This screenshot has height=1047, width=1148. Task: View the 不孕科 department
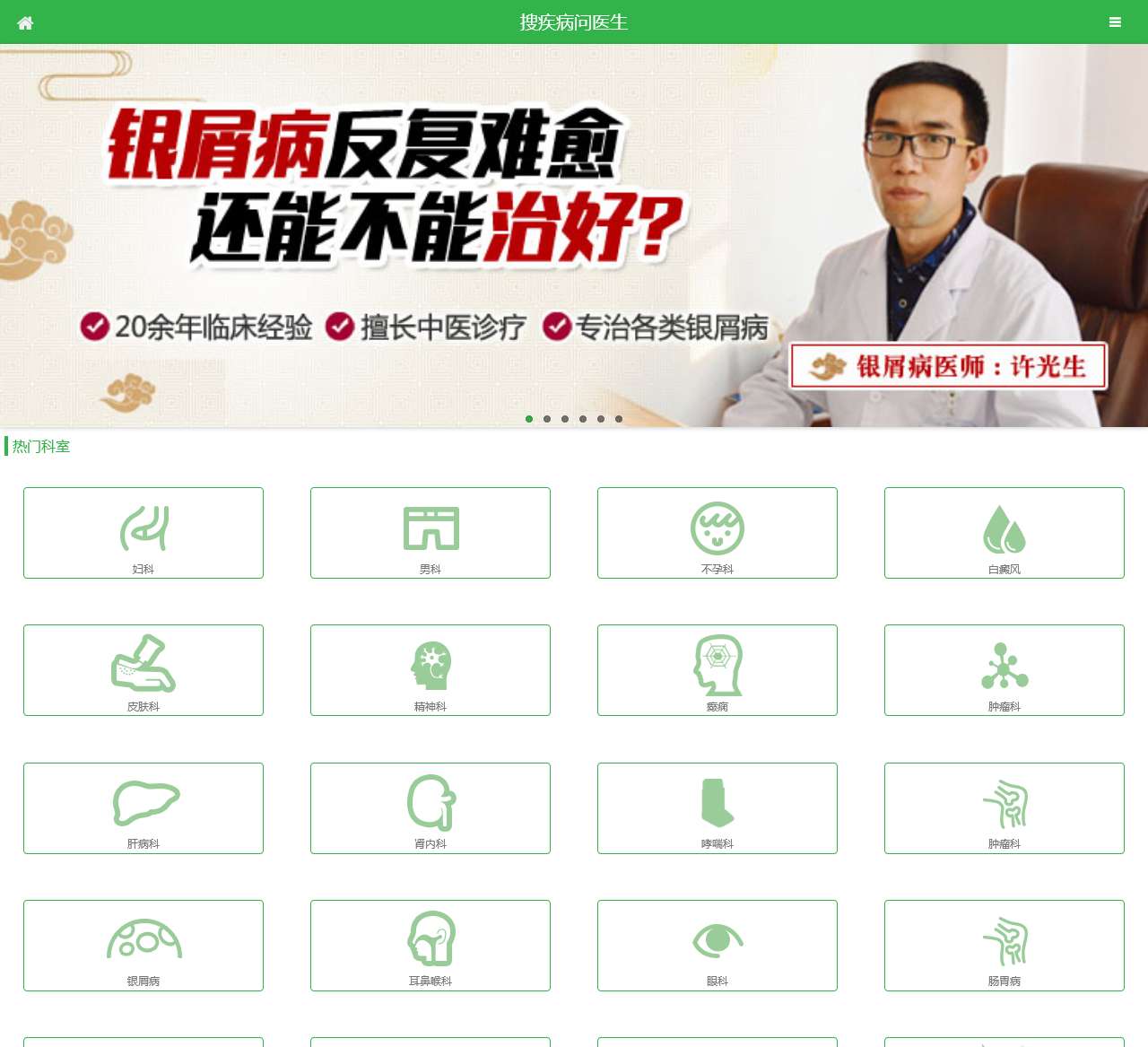click(717, 533)
